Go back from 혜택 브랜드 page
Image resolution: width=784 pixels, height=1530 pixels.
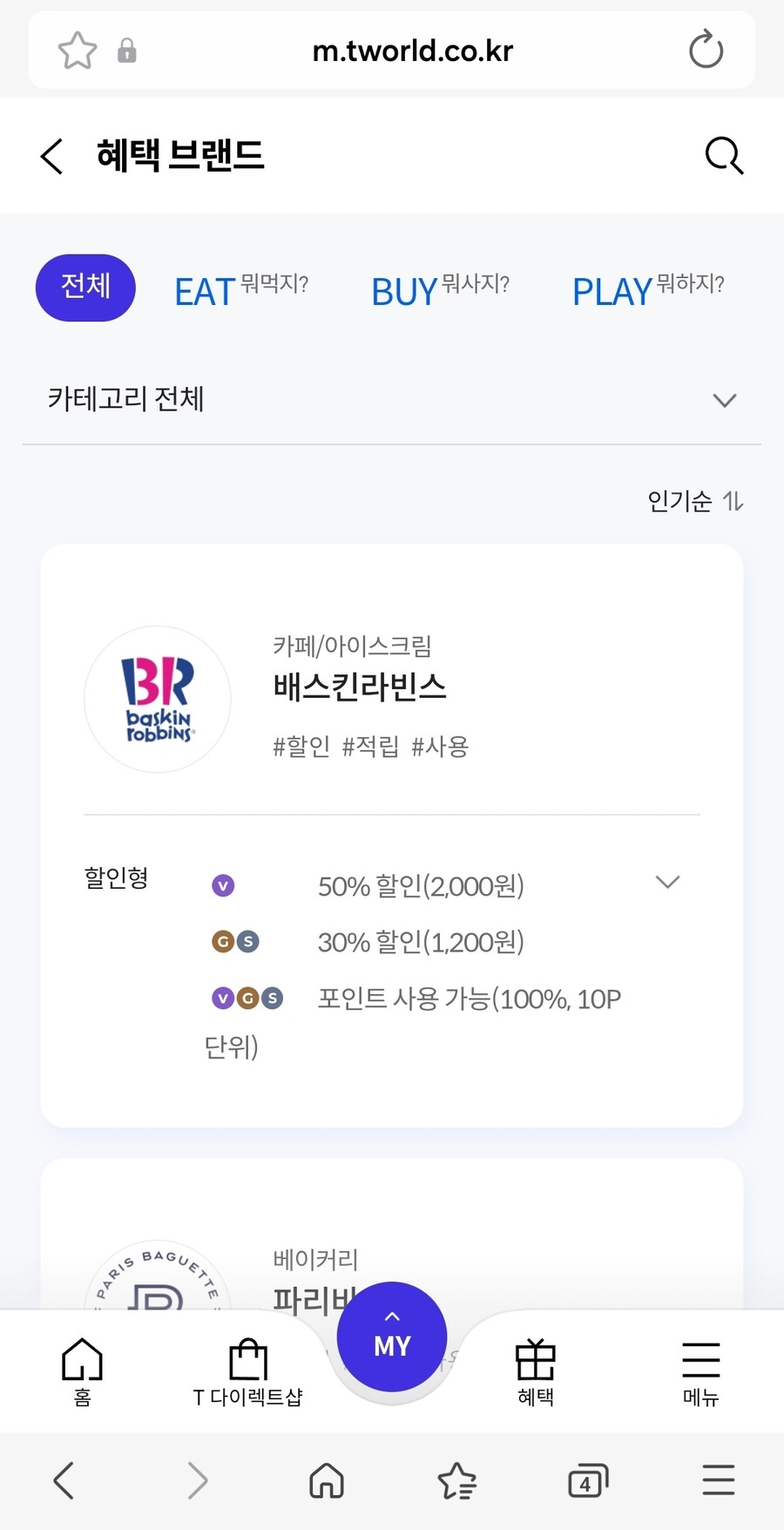(x=52, y=157)
